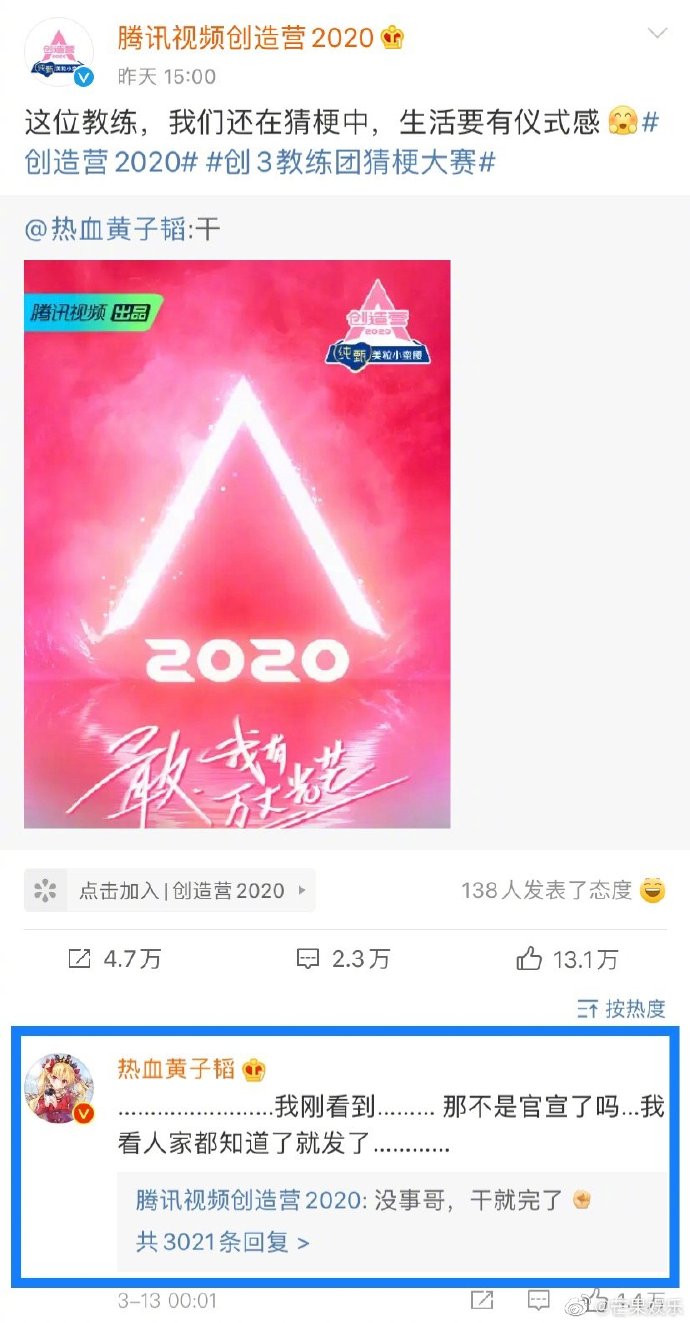This screenshot has width=690, height=1323.
Task: Open the post options chevron menu
Action: [657, 34]
